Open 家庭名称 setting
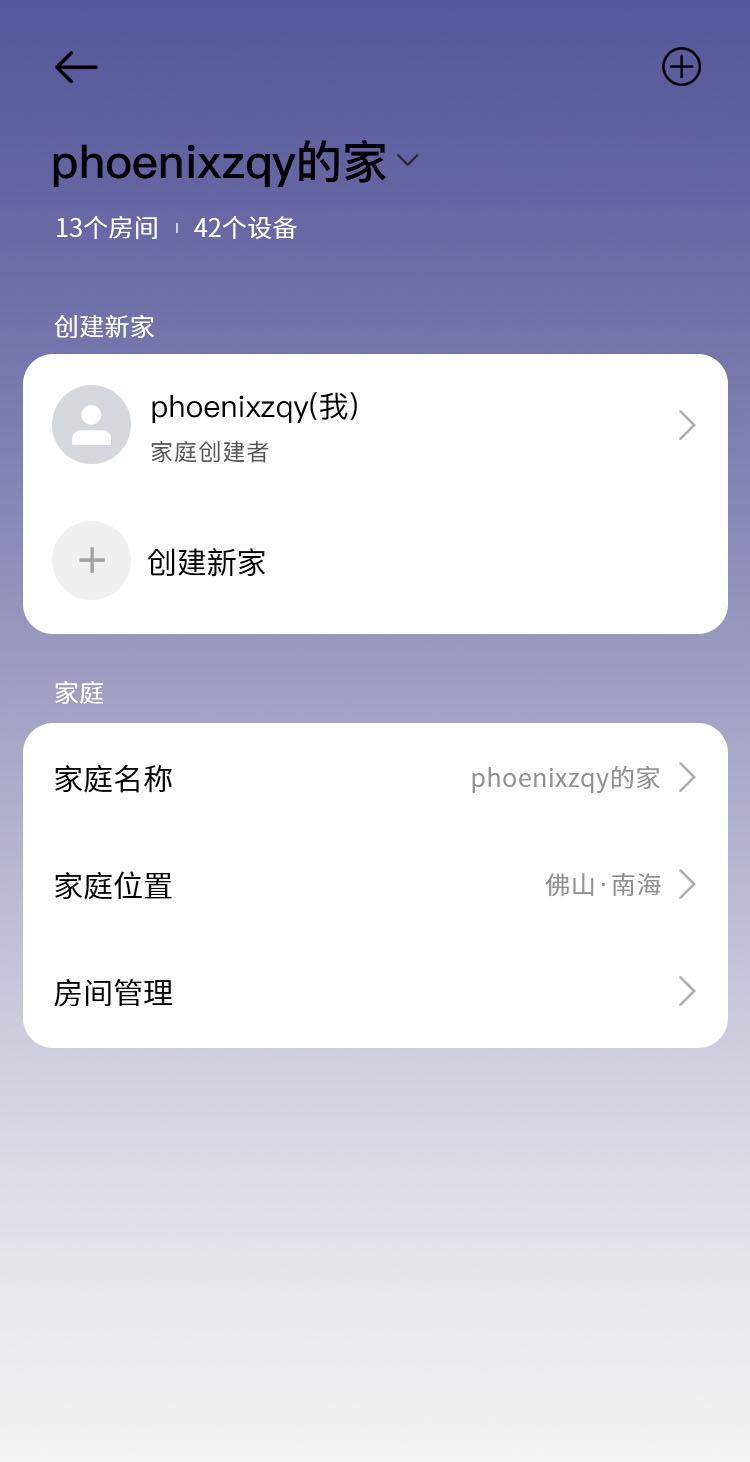 (x=375, y=778)
